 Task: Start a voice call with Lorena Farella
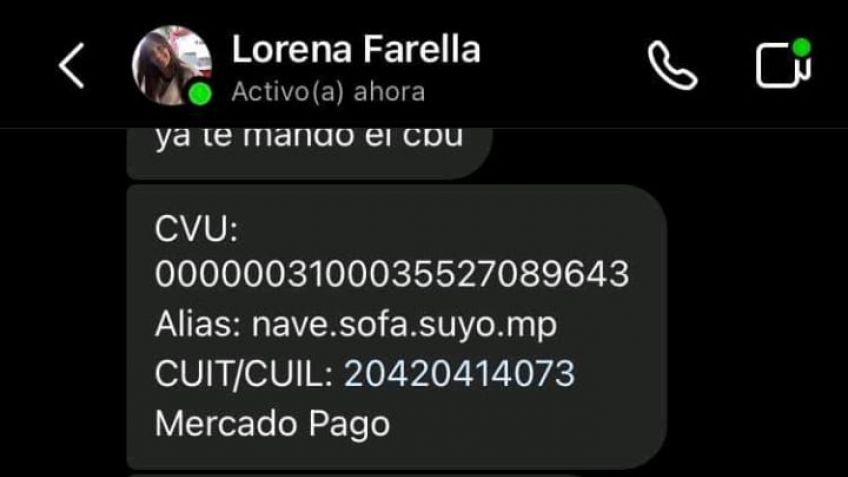click(672, 66)
